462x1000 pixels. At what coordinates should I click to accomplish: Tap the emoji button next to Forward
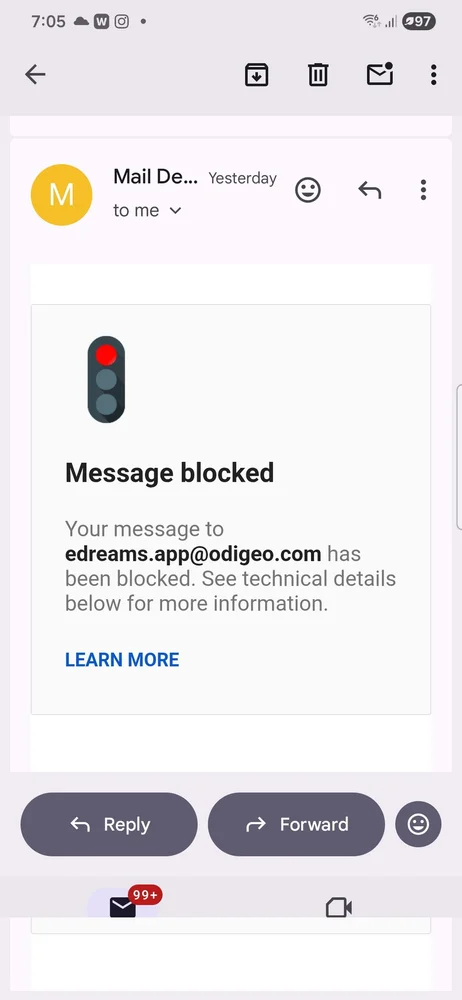(x=419, y=824)
